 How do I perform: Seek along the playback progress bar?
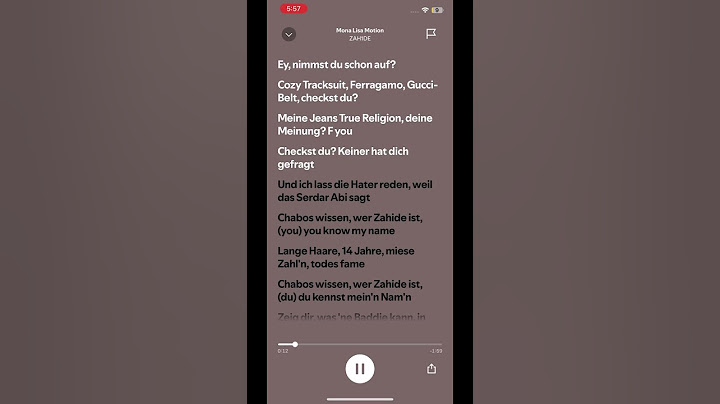(360, 344)
